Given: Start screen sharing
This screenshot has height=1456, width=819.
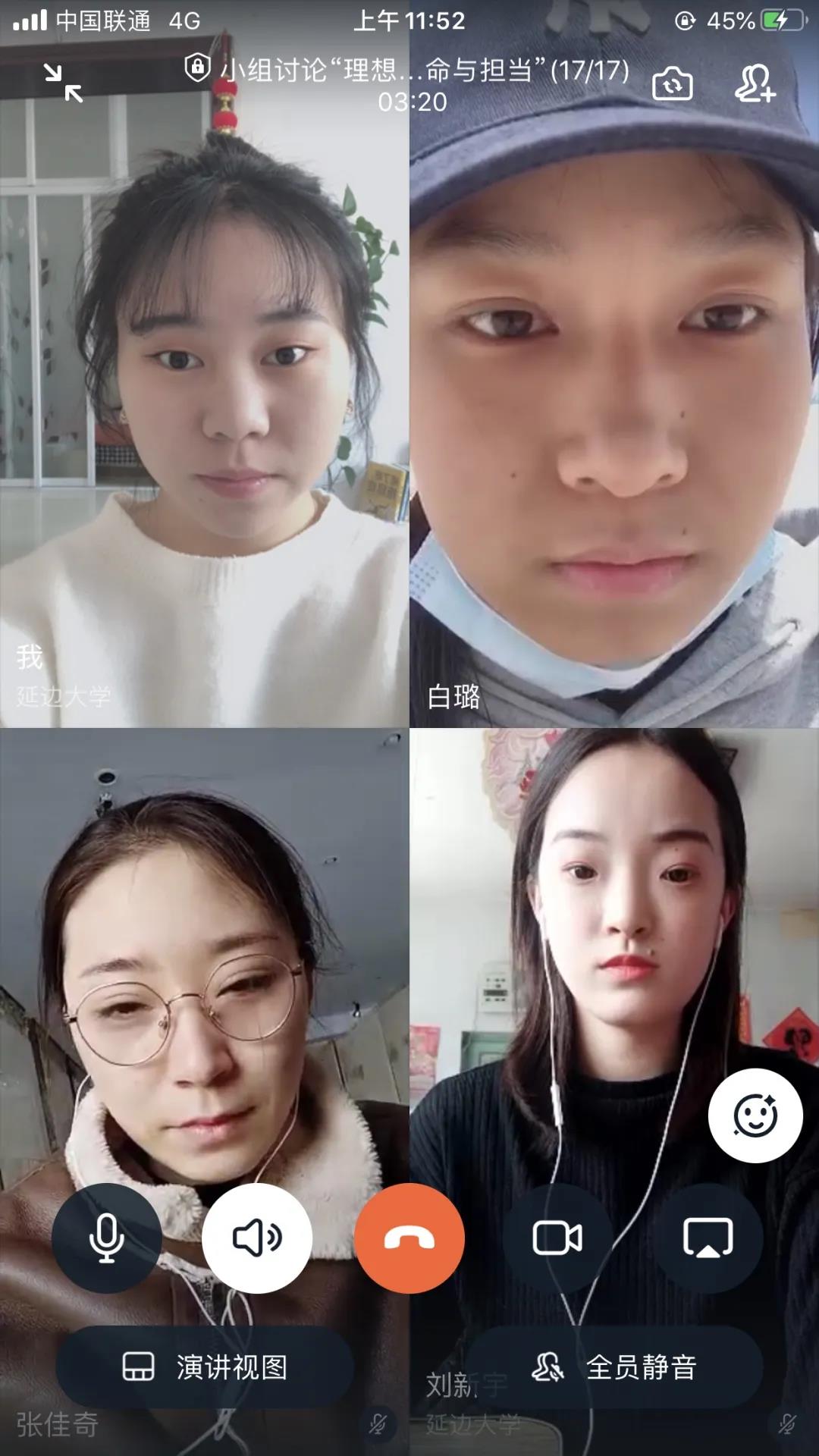Looking at the screenshot, I should pos(708,1238).
